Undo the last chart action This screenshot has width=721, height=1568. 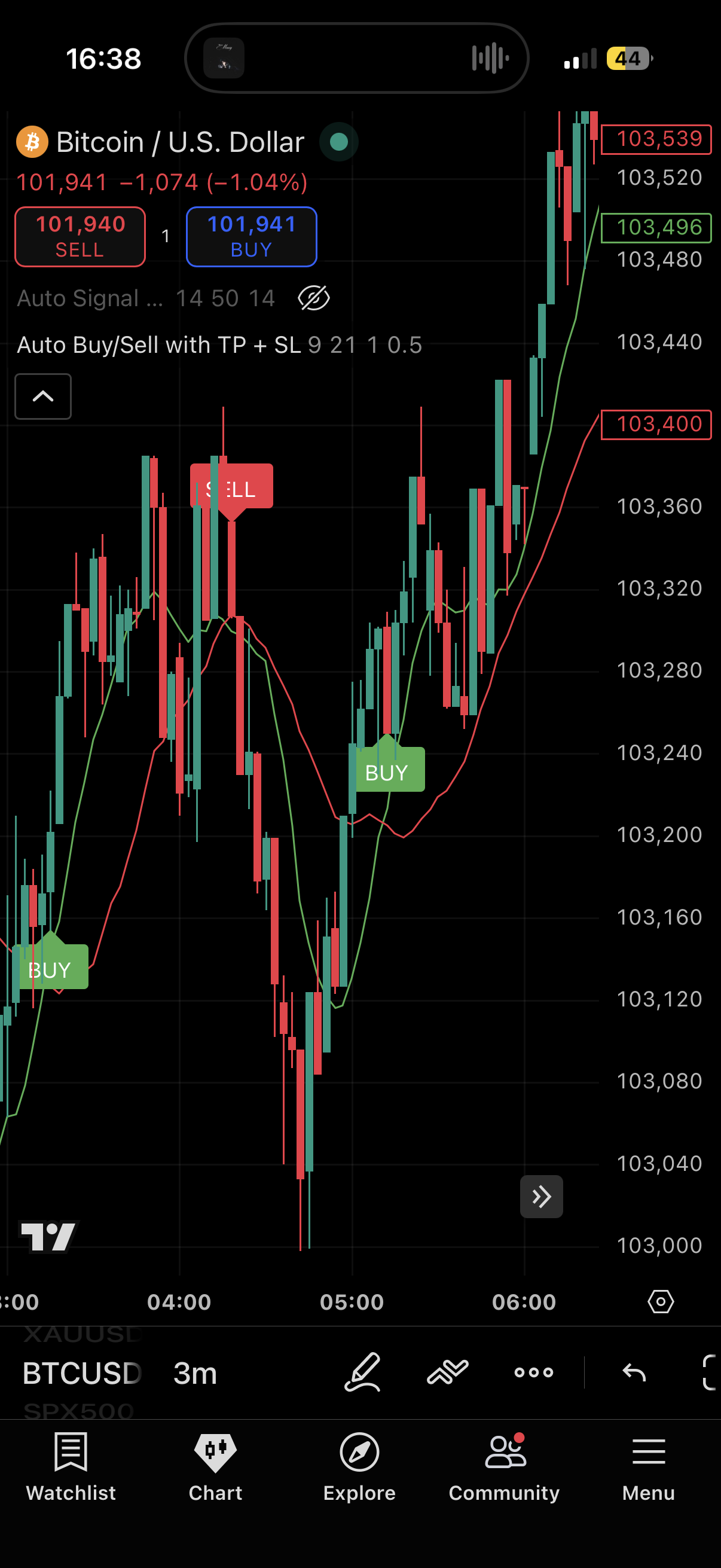[x=634, y=1372]
